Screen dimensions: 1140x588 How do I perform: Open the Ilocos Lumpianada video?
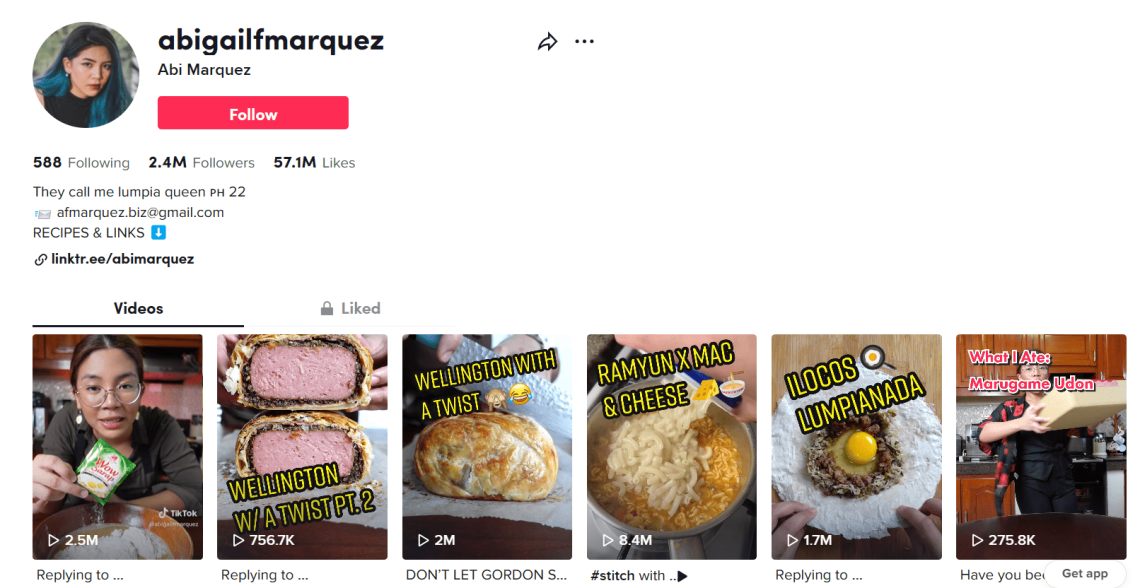(x=857, y=446)
